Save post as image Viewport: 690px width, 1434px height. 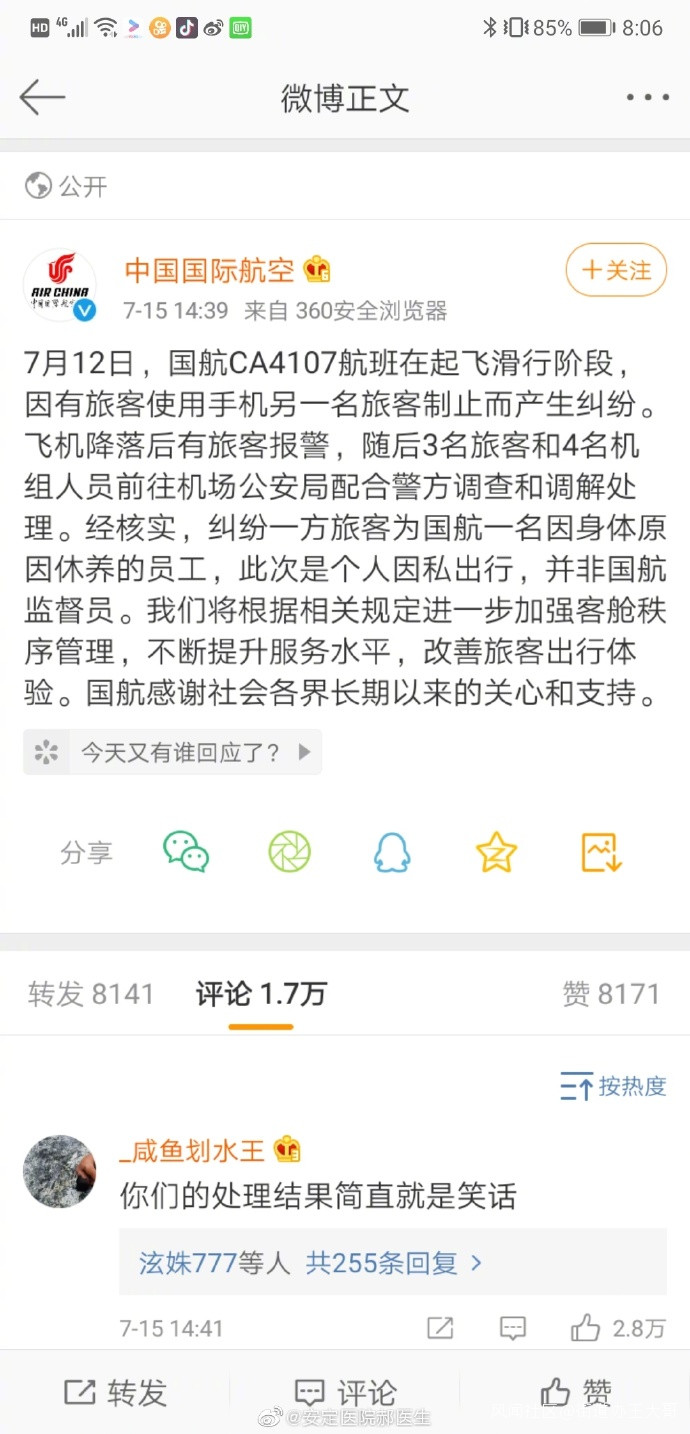click(601, 852)
